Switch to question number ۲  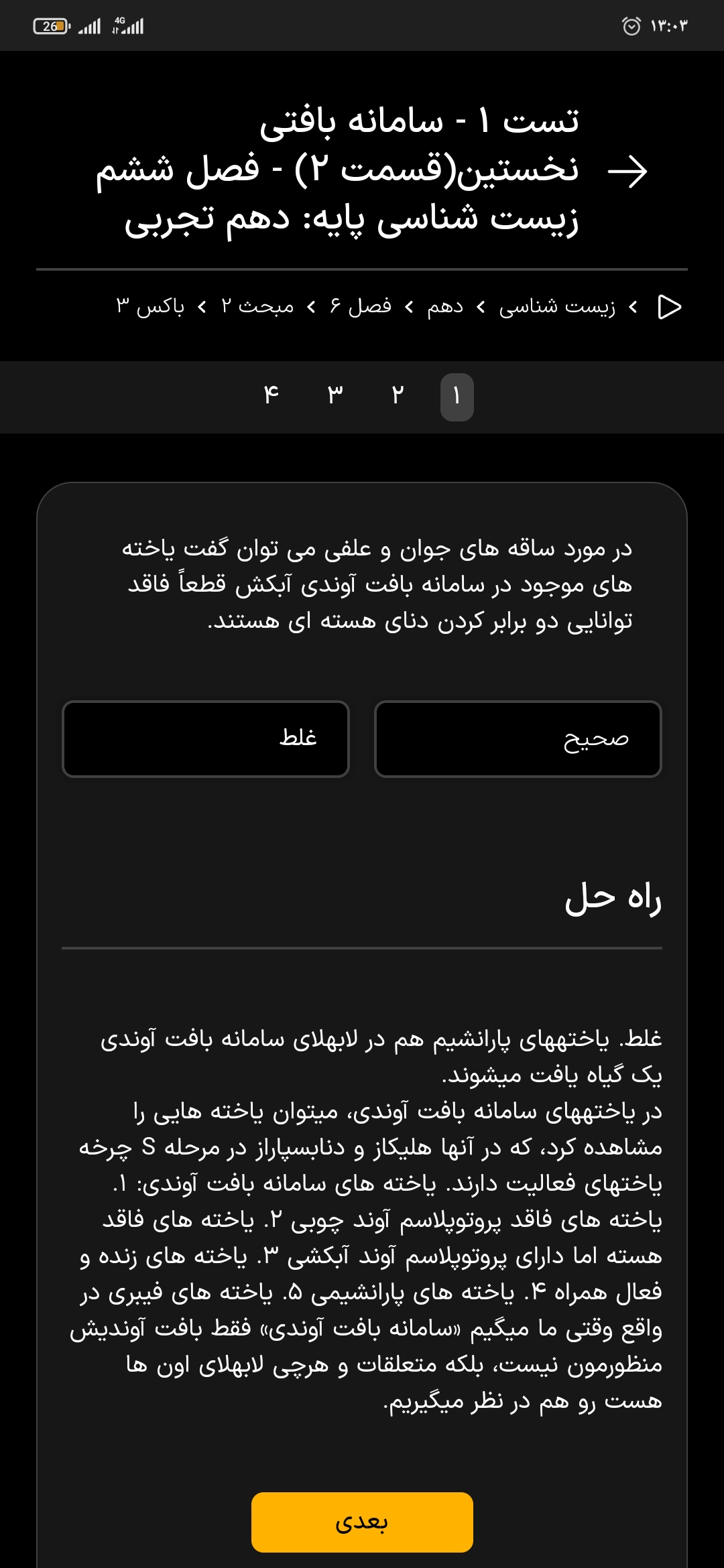(398, 396)
